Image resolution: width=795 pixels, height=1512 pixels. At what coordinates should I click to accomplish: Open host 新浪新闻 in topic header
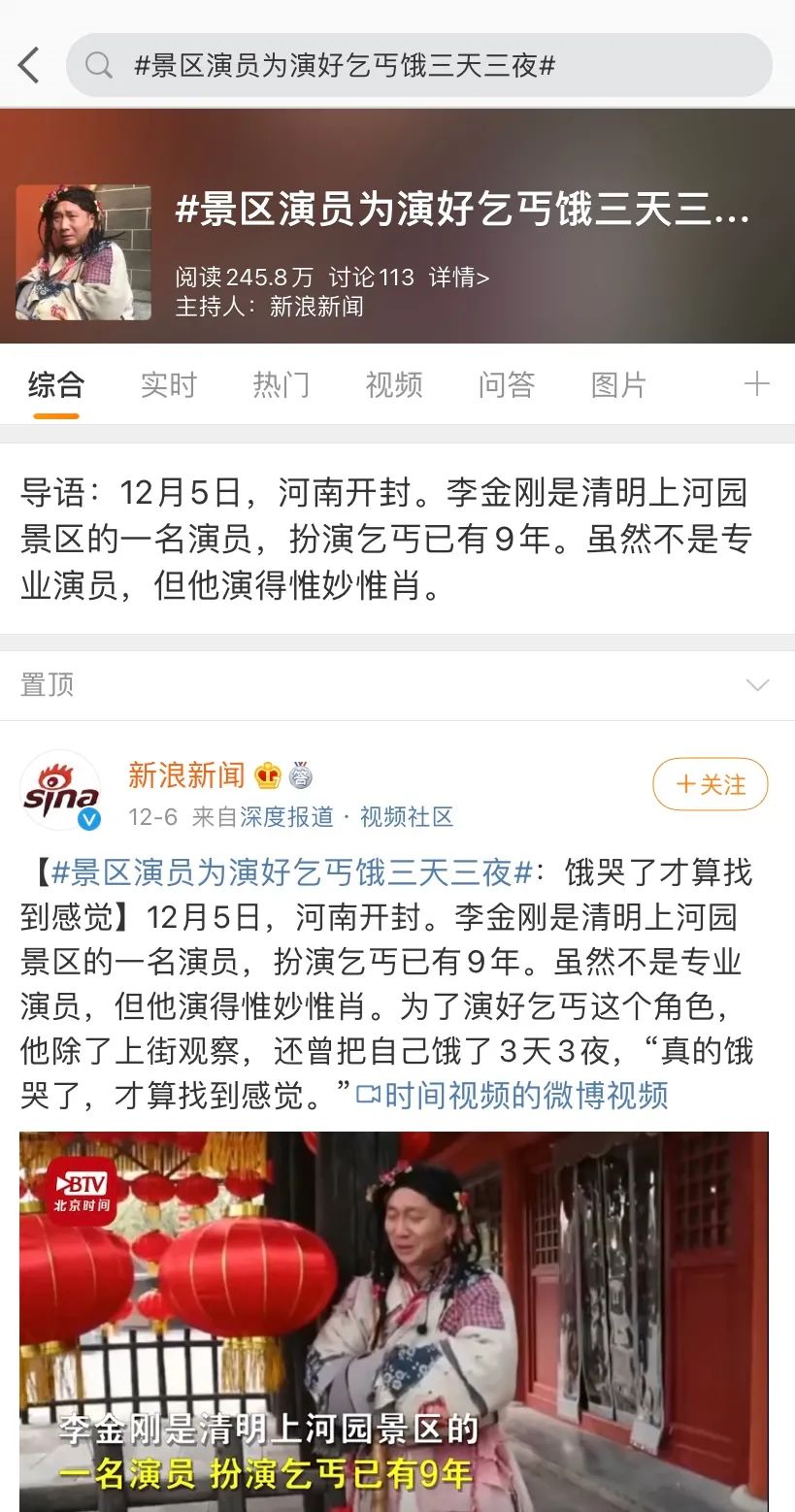(316, 307)
